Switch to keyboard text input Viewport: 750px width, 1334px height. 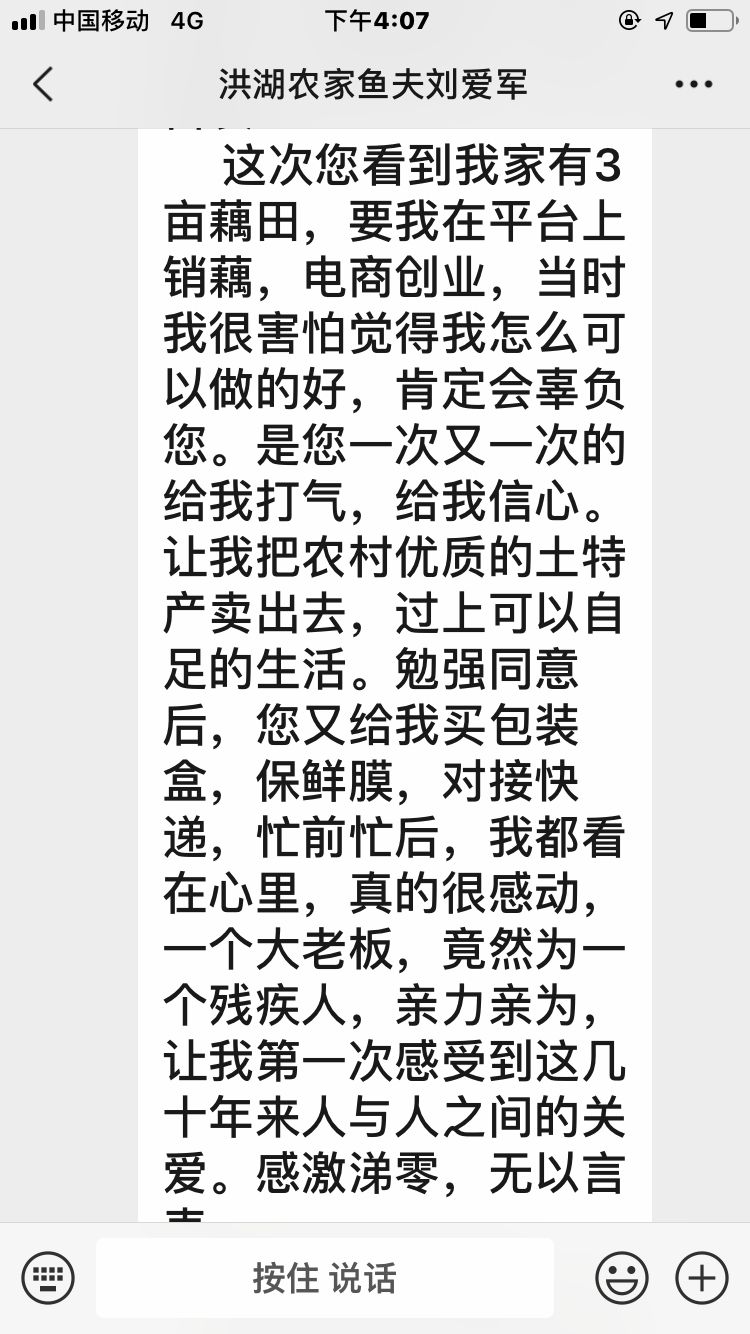[48, 1277]
